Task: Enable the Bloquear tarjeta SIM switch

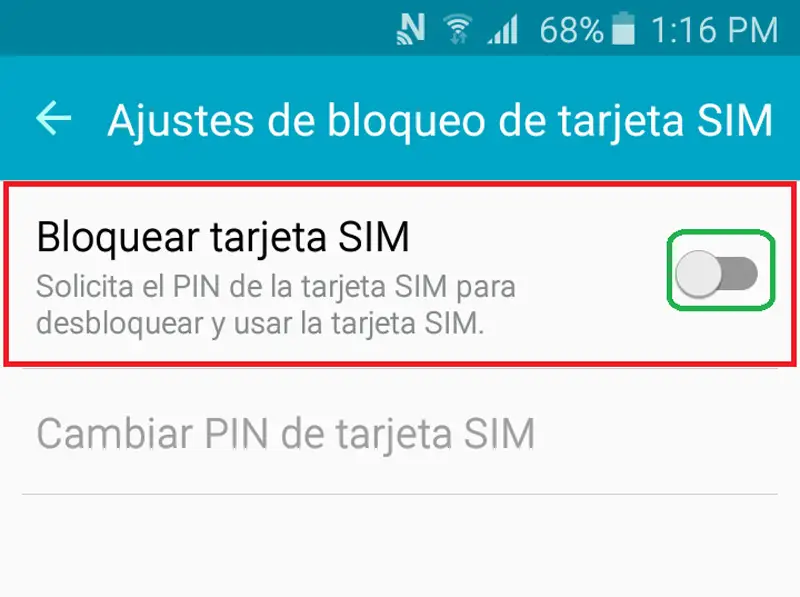Action: [717, 273]
